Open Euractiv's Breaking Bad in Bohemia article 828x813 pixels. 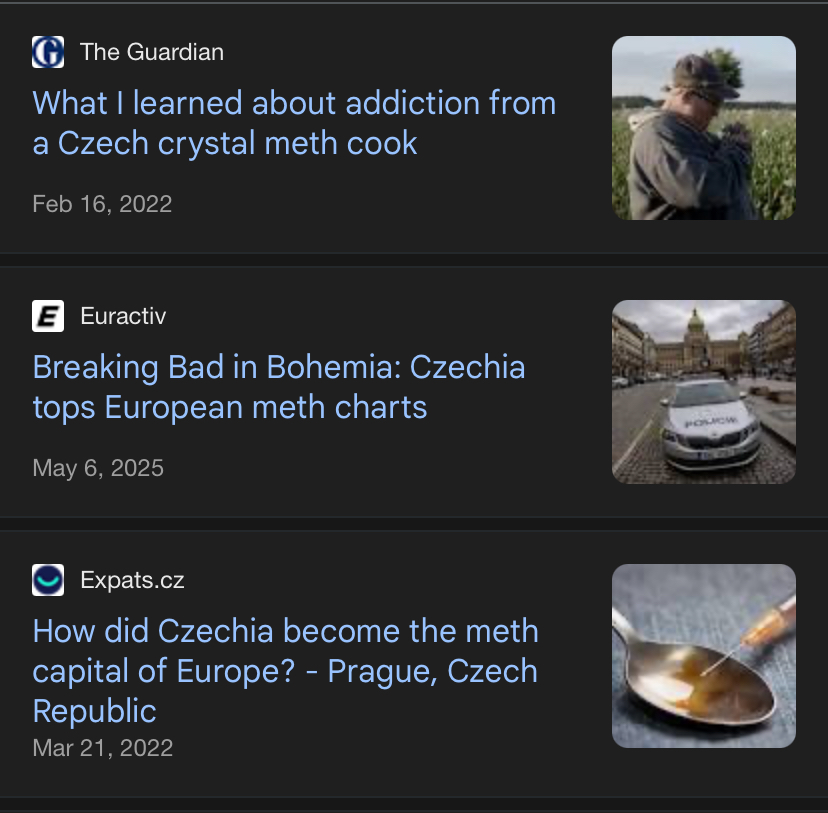279,387
